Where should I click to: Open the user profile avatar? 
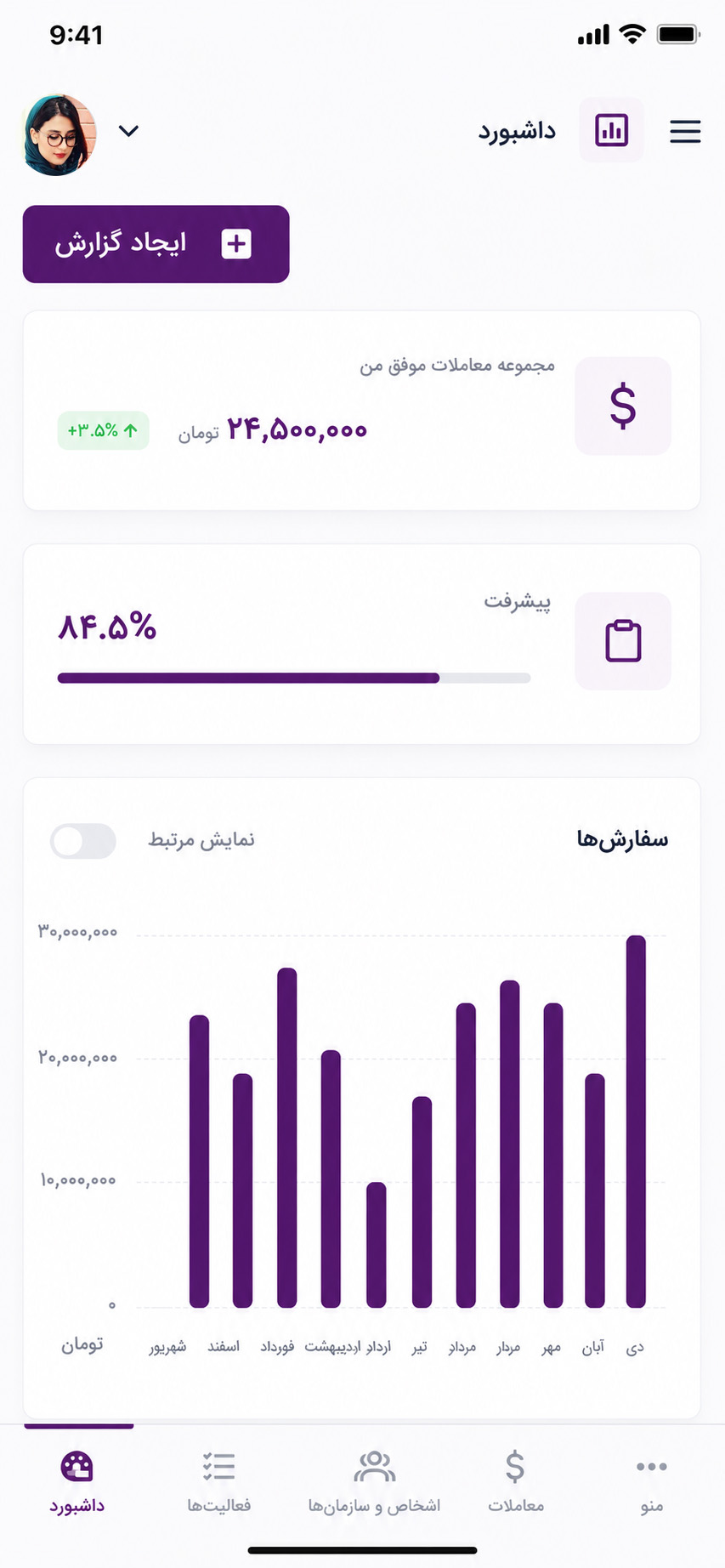pos(58,134)
